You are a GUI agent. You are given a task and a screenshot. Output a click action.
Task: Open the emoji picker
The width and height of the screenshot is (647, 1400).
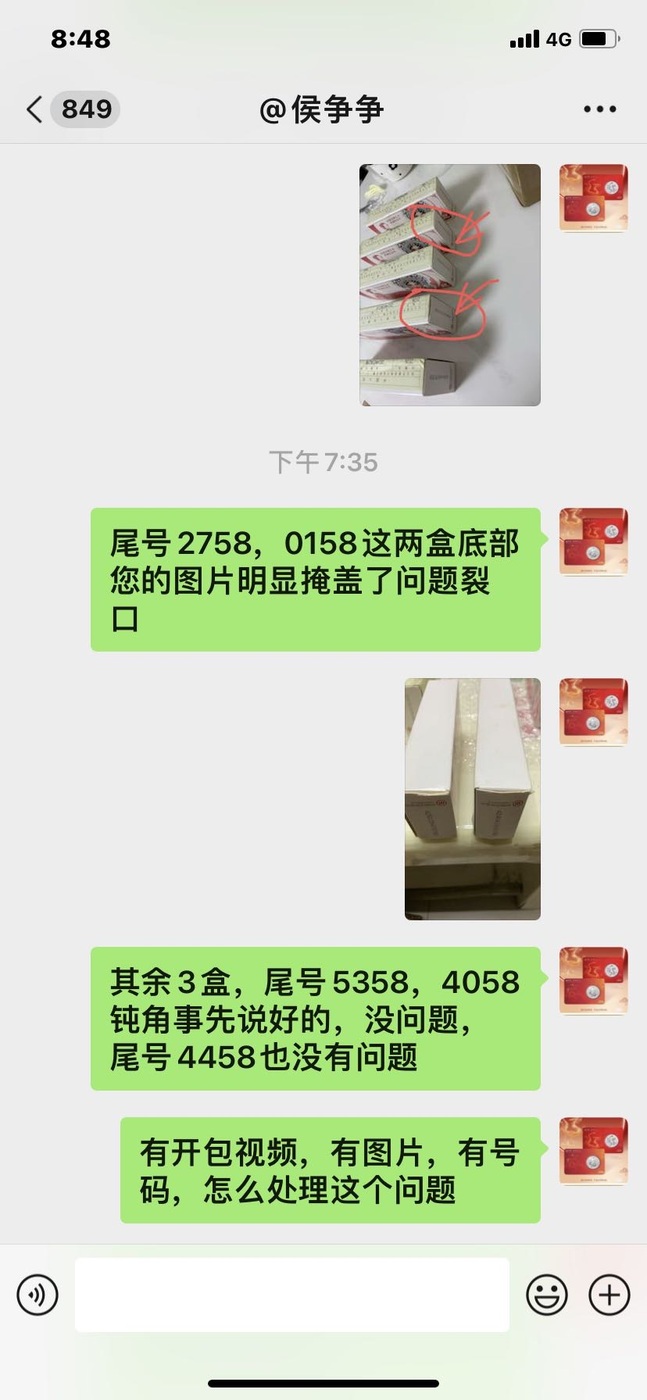pos(547,1295)
